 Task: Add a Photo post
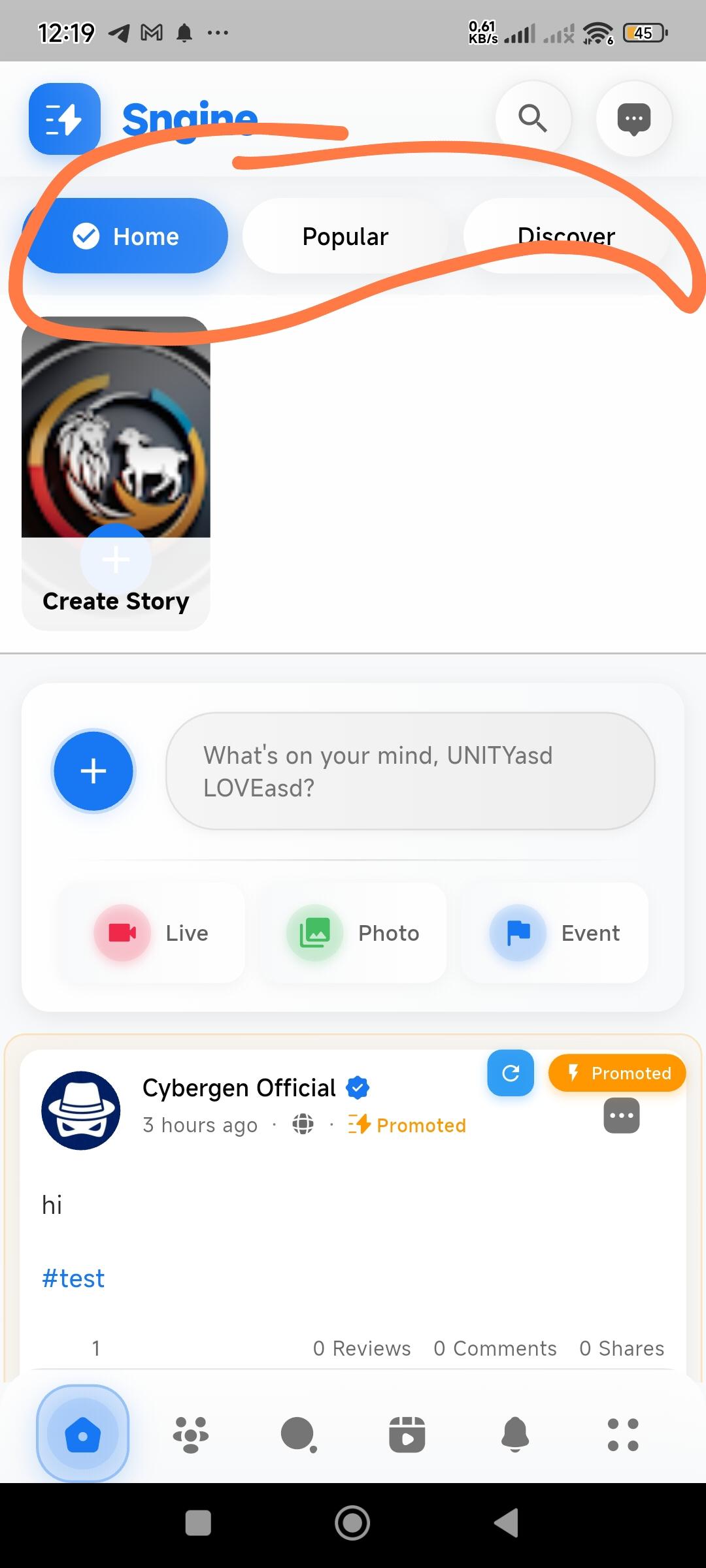click(x=354, y=933)
